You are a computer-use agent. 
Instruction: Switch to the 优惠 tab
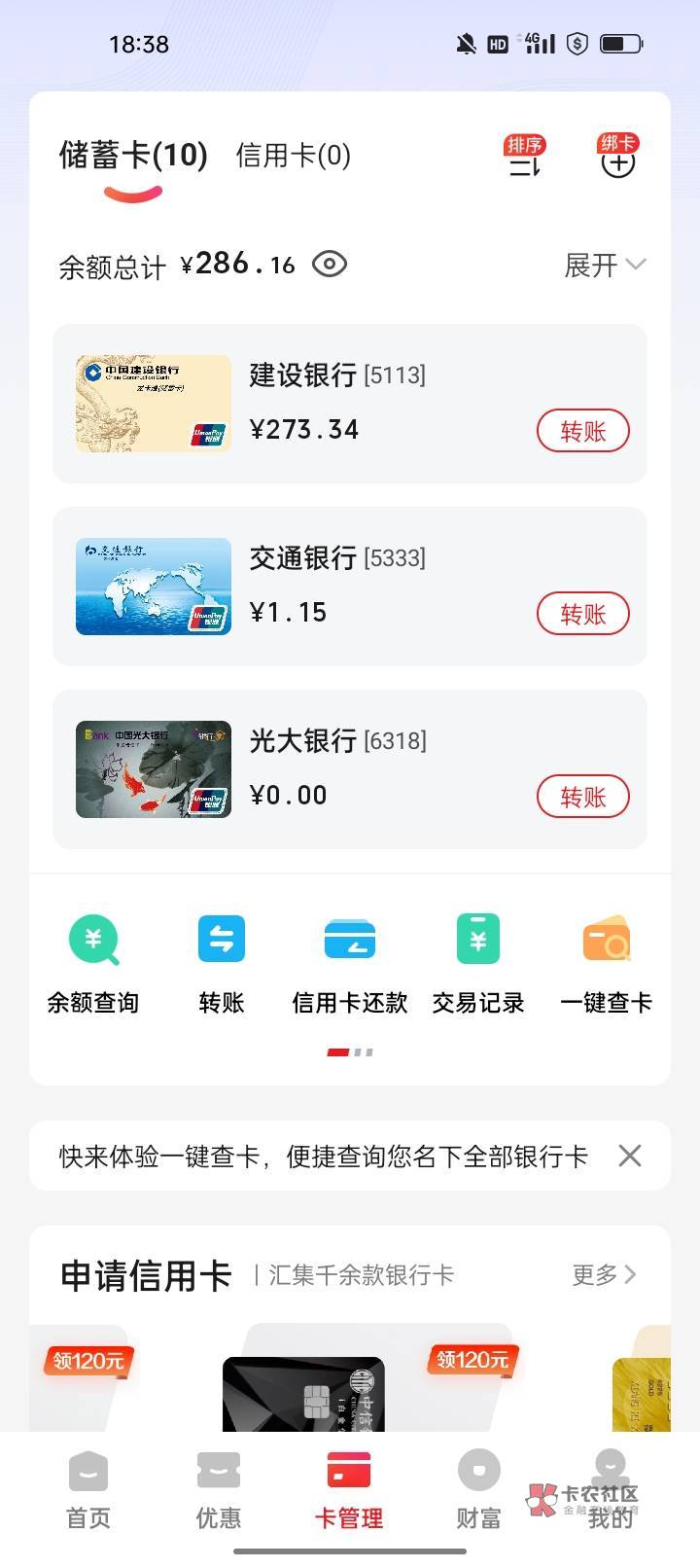219,1490
